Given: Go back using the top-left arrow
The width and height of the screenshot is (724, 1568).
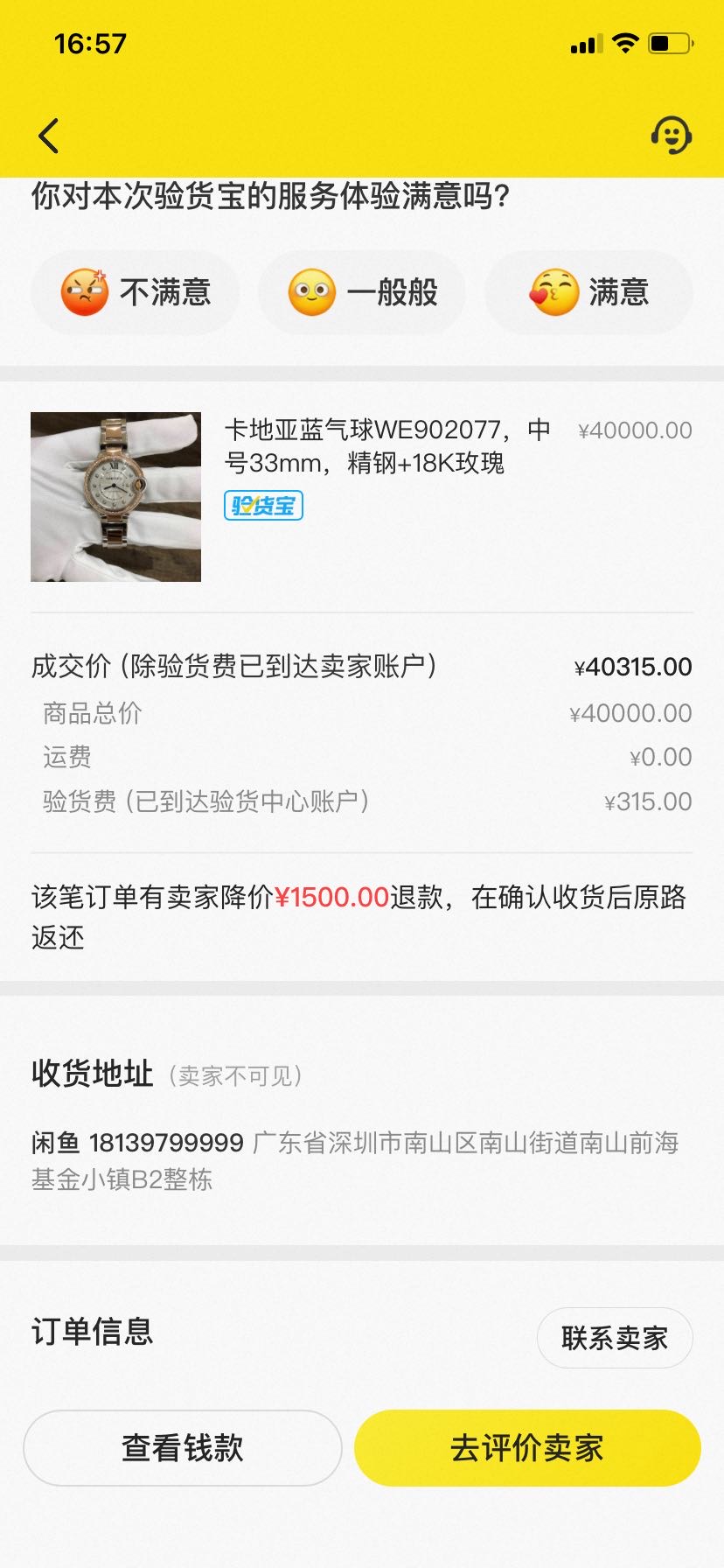Looking at the screenshot, I should pos(49,136).
